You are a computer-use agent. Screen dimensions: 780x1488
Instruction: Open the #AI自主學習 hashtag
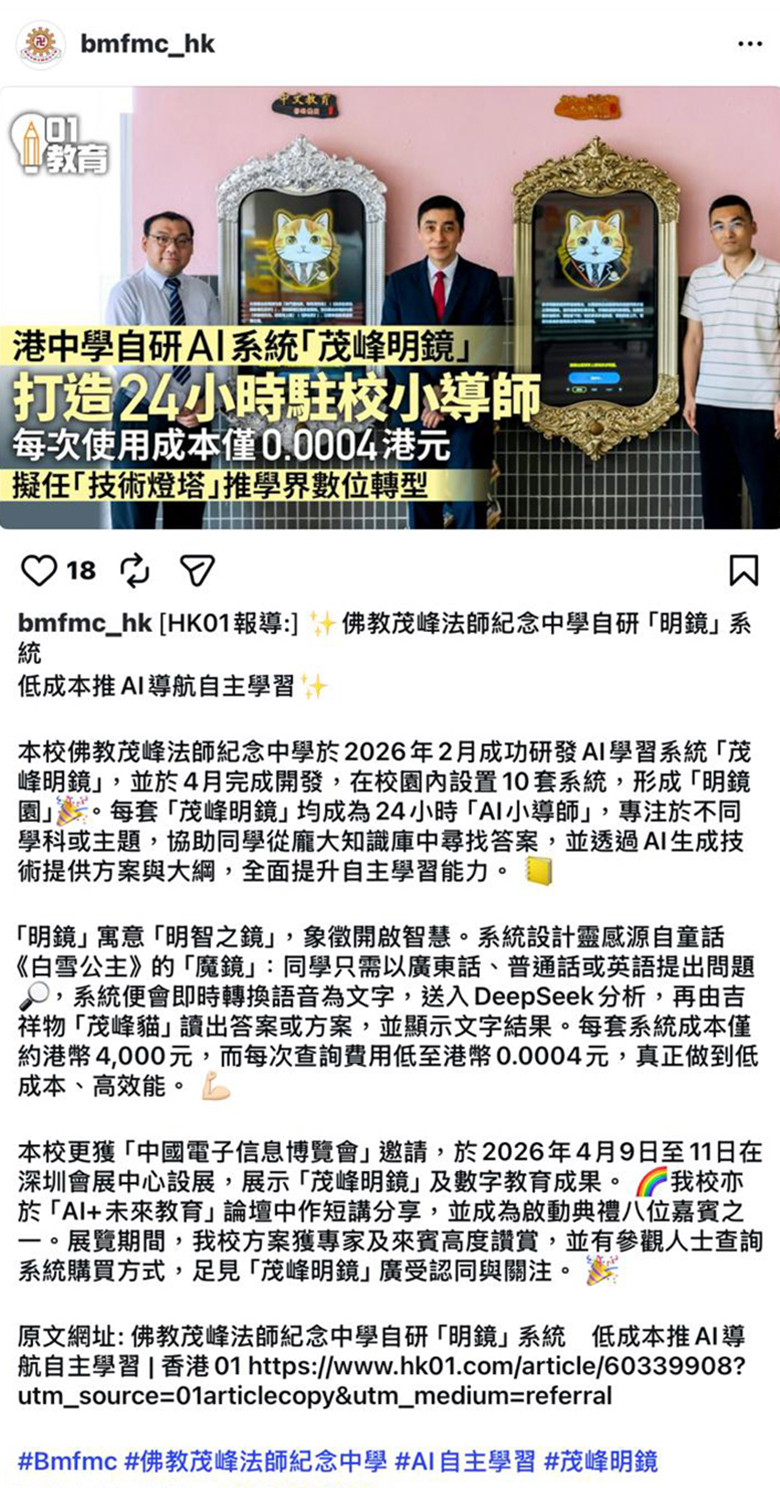465,1461
